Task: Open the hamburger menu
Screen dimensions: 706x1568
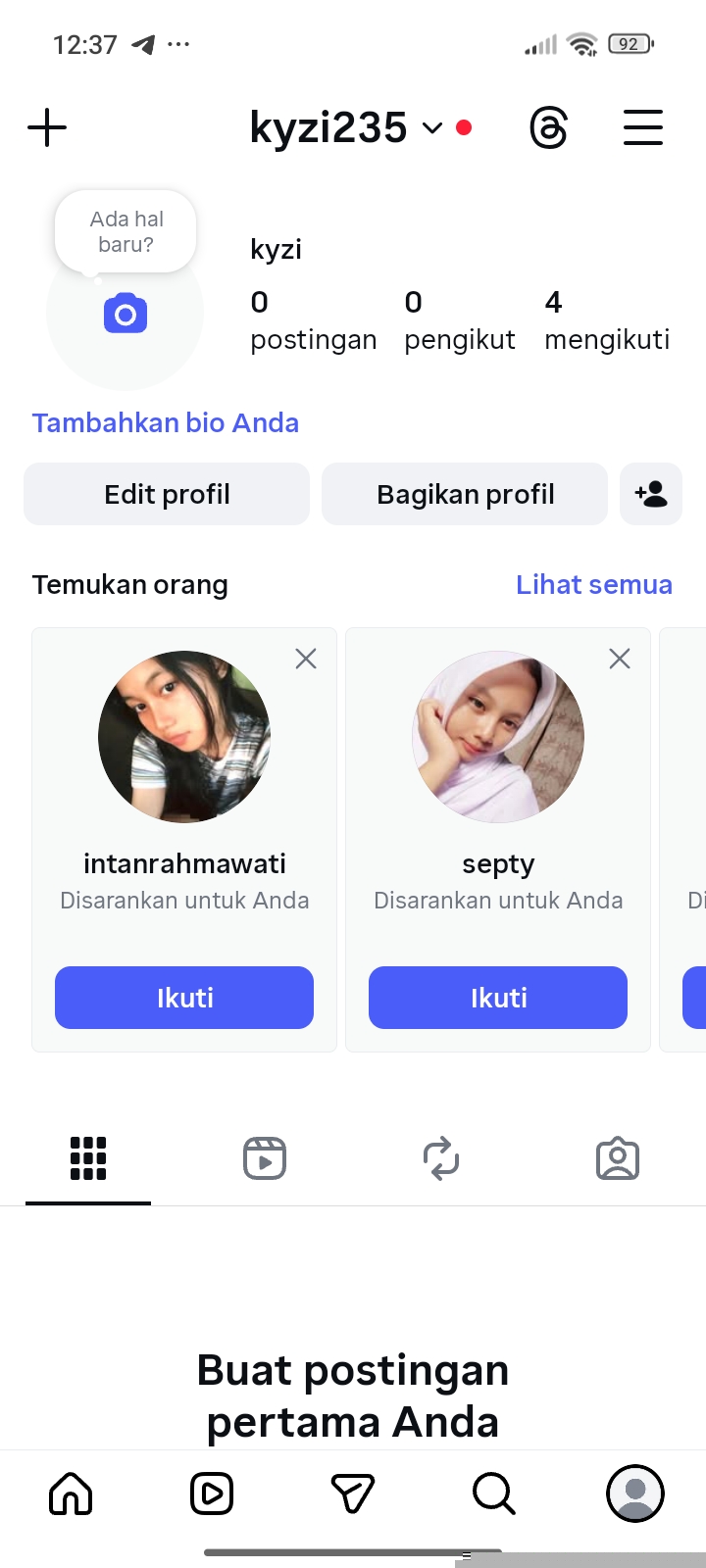Action: (x=643, y=128)
